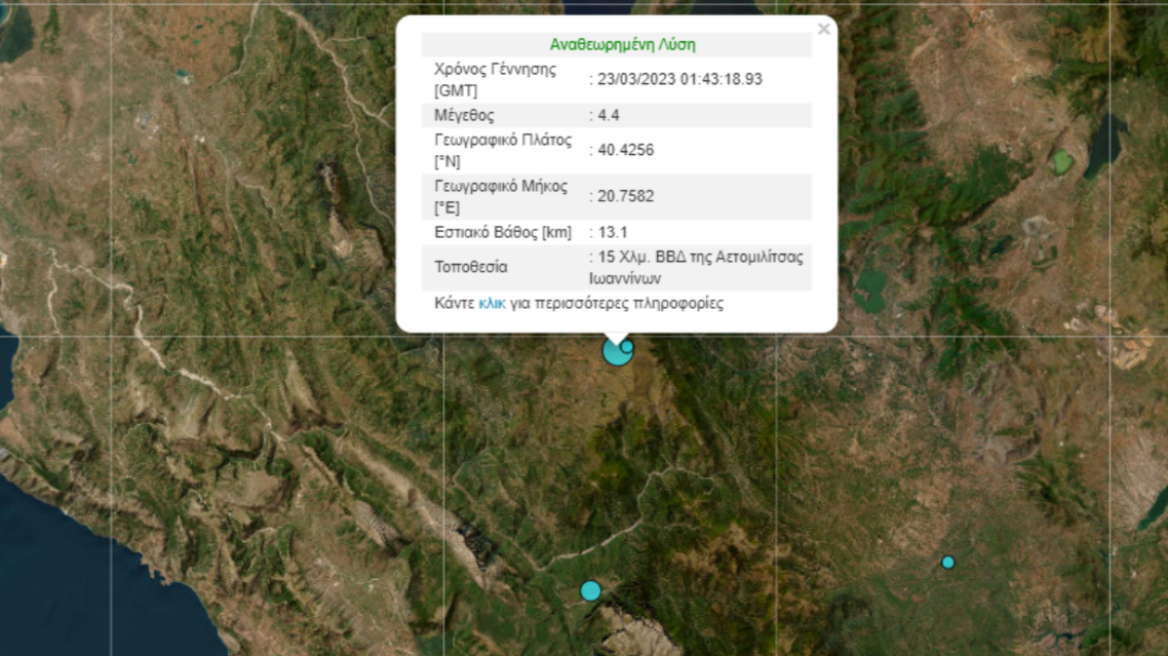Open the "κλικ" link for more information
1168x656 pixels.
click(x=492, y=303)
